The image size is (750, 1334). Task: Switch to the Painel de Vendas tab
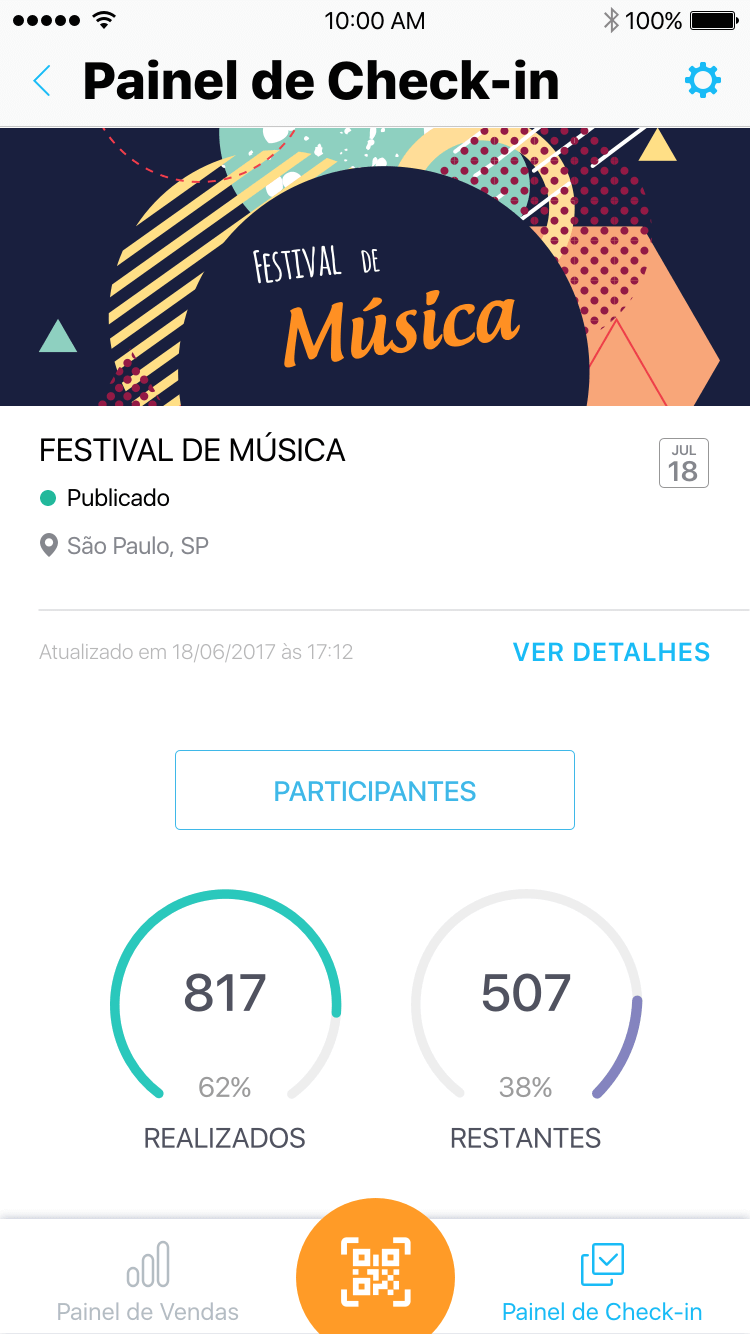coord(148,1282)
